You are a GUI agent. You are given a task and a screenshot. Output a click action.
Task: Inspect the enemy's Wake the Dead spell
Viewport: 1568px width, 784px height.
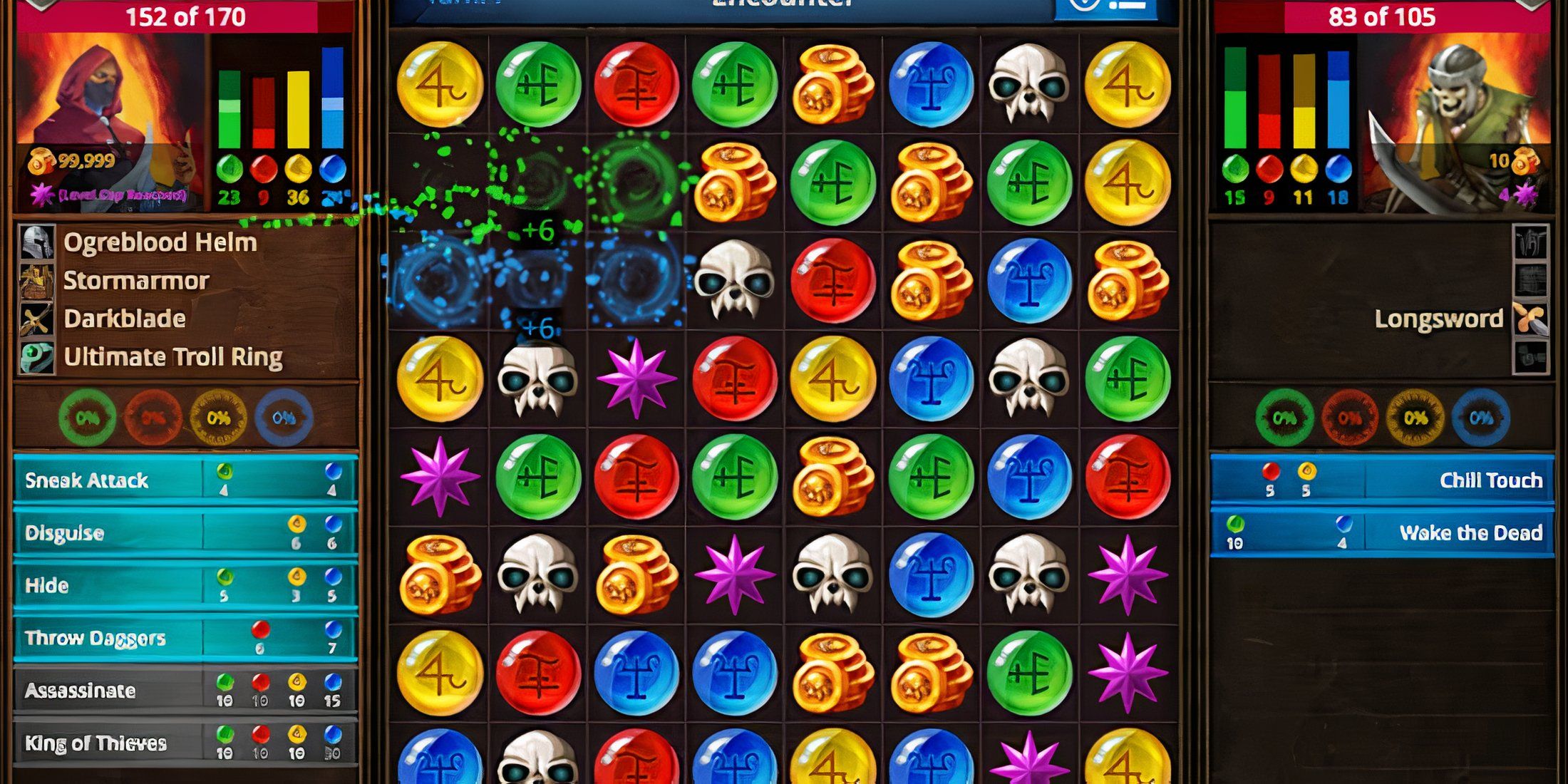tap(1381, 533)
